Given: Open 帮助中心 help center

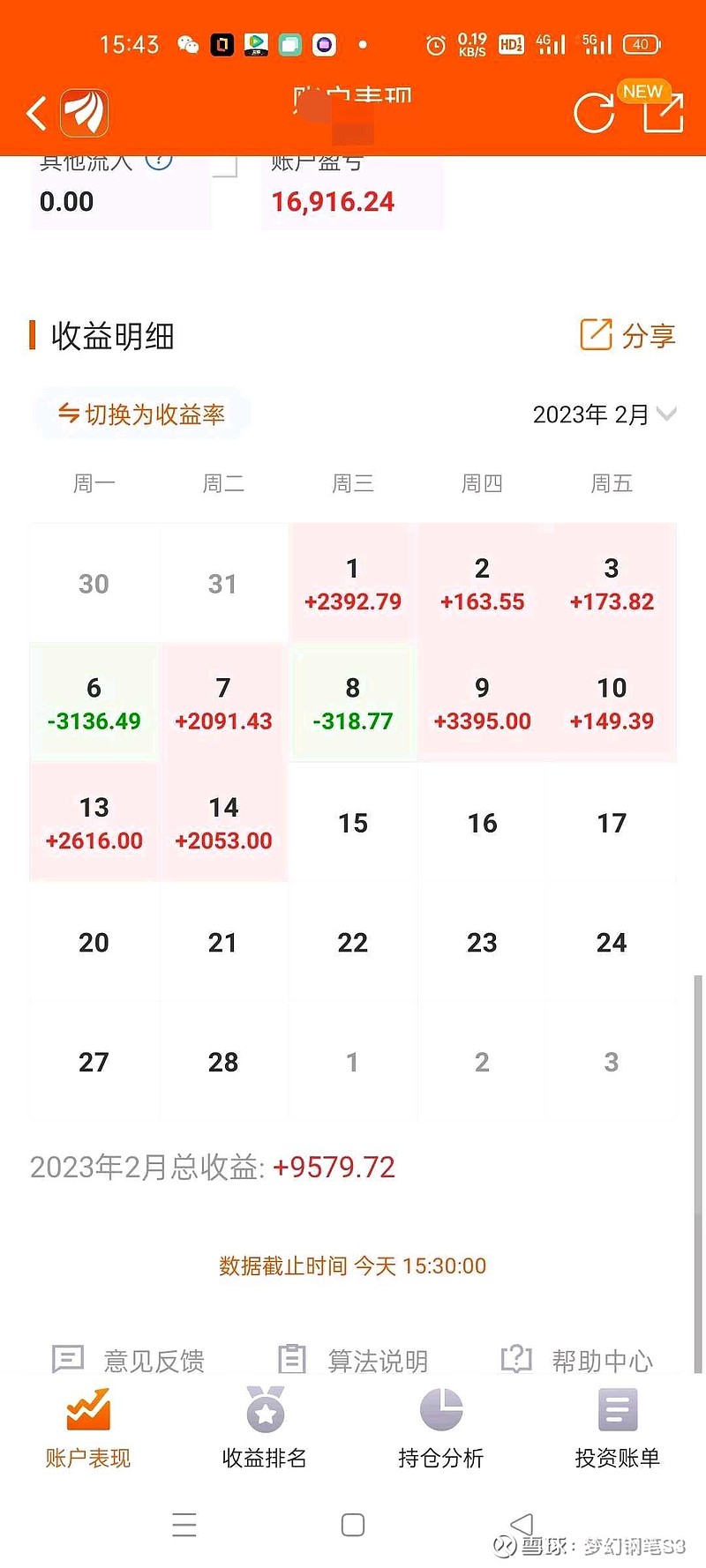Looking at the screenshot, I should (577, 1360).
